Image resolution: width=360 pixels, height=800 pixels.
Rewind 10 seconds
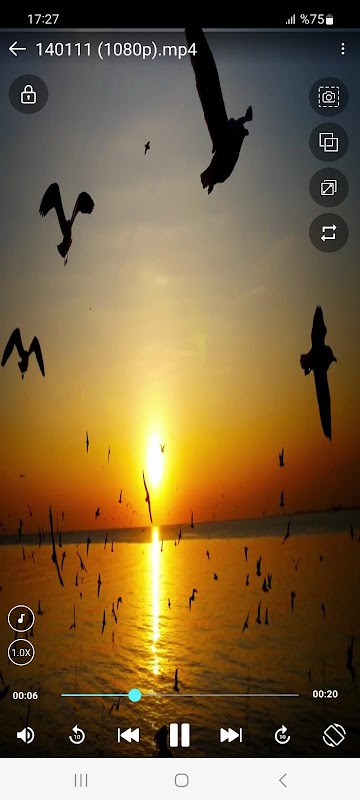pyautogui.click(x=77, y=735)
